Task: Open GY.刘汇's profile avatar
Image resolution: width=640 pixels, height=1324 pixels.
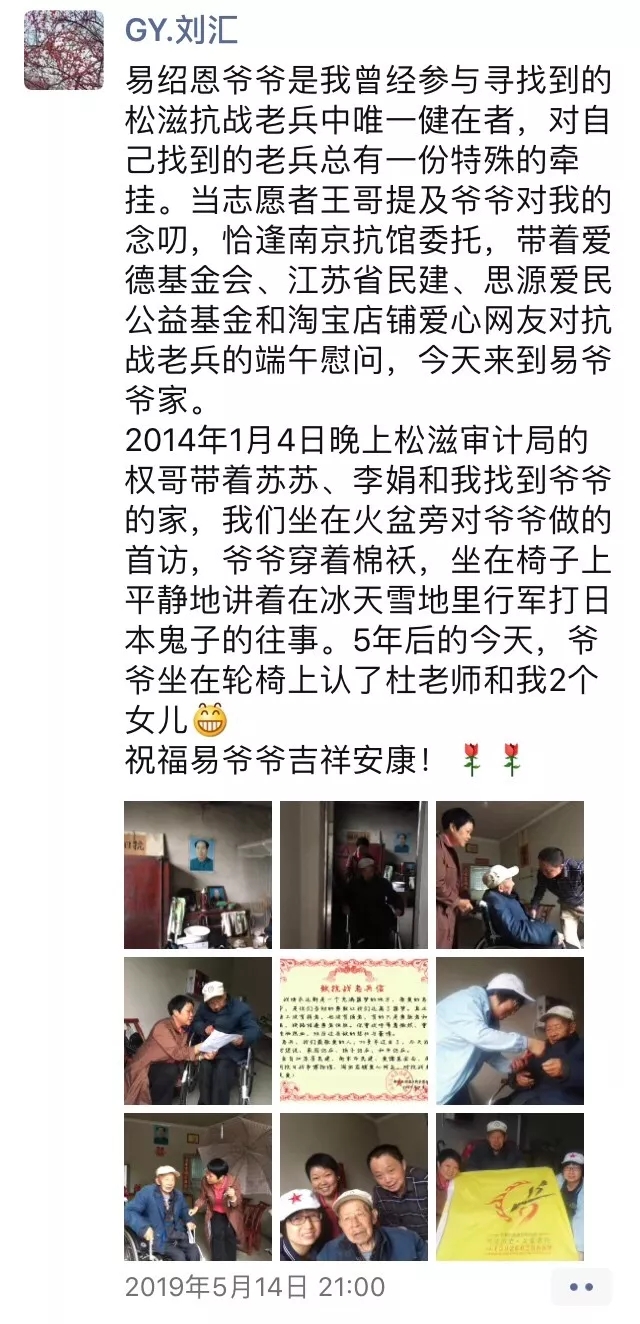Action: (x=64, y=51)
